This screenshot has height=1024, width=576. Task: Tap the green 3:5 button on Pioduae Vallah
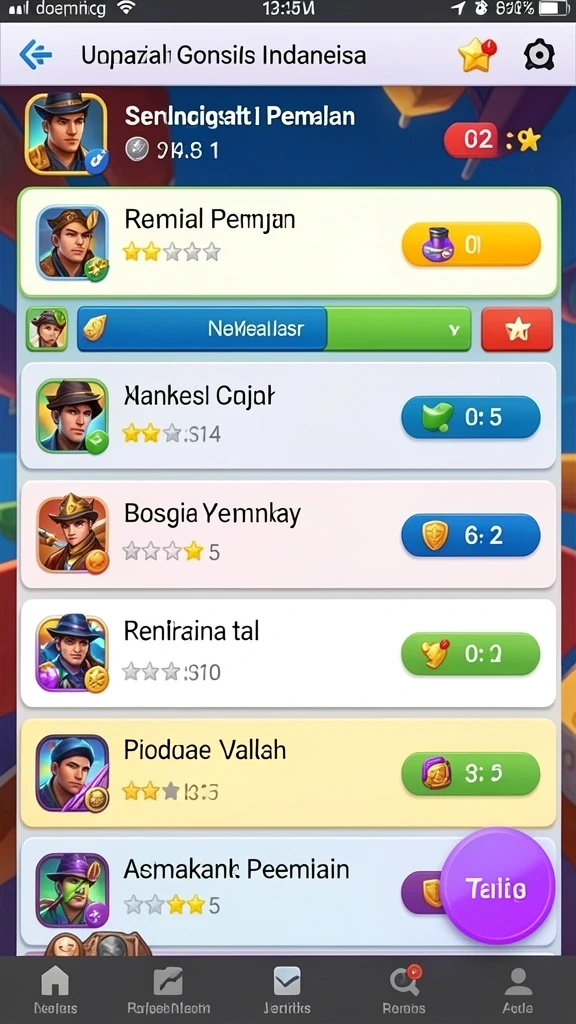[471, 774]
